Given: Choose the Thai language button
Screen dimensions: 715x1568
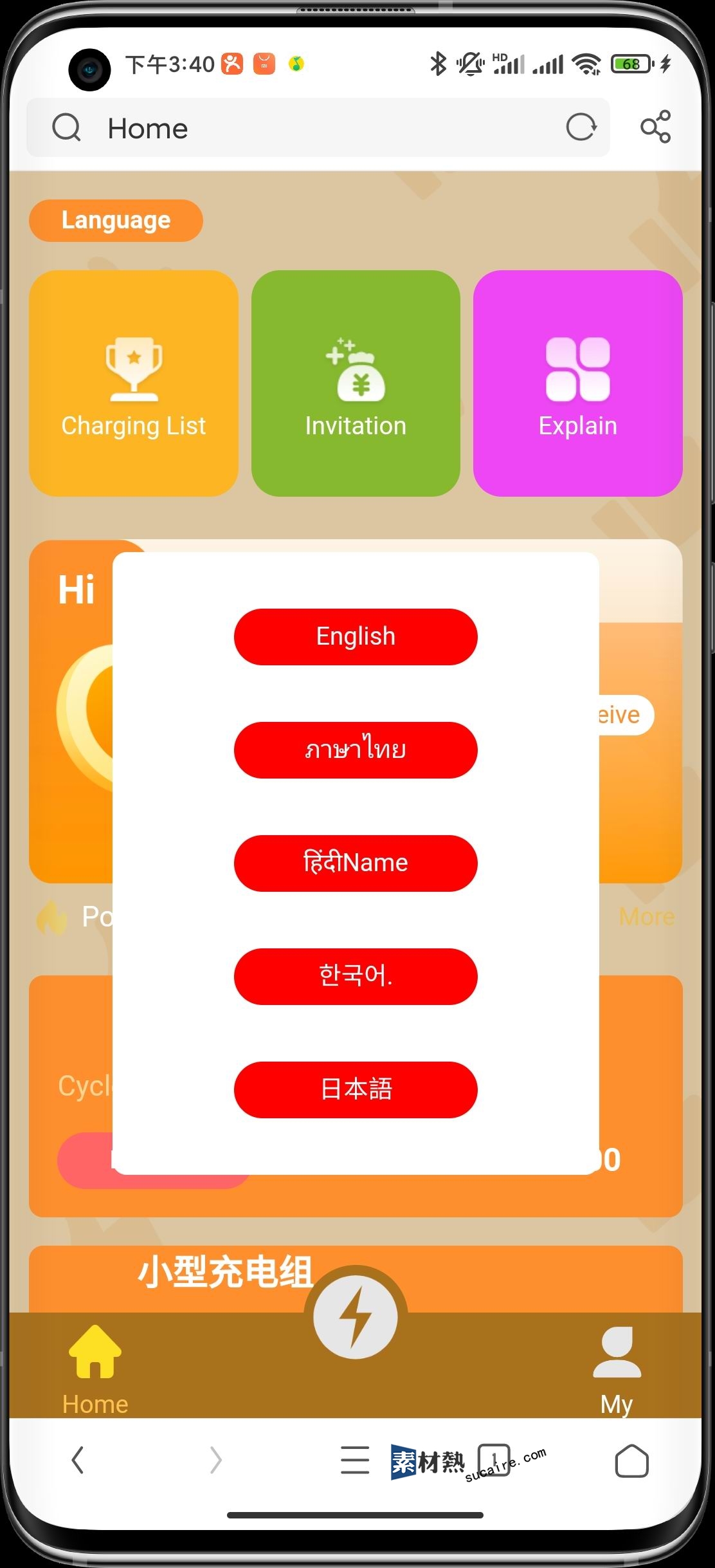Looking at the screenshot, I should (356, 750).
